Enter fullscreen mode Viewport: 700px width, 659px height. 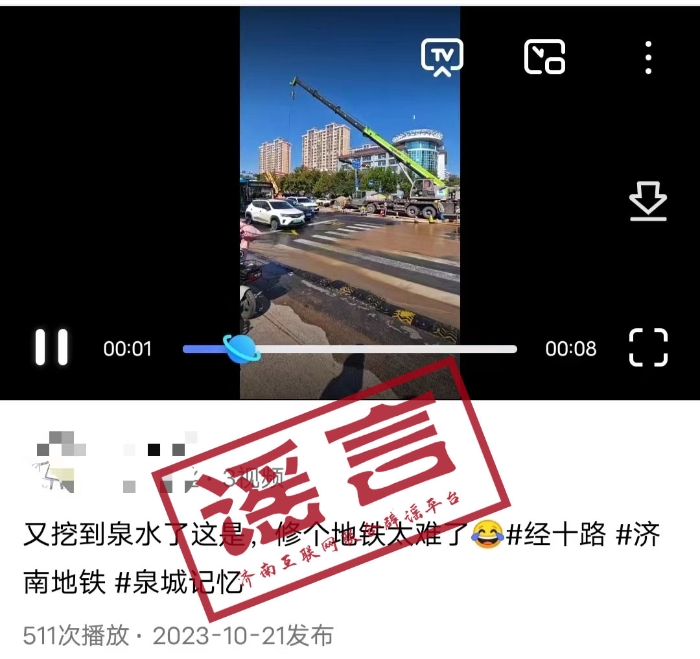pyautogui.click(x=648, y=347)
